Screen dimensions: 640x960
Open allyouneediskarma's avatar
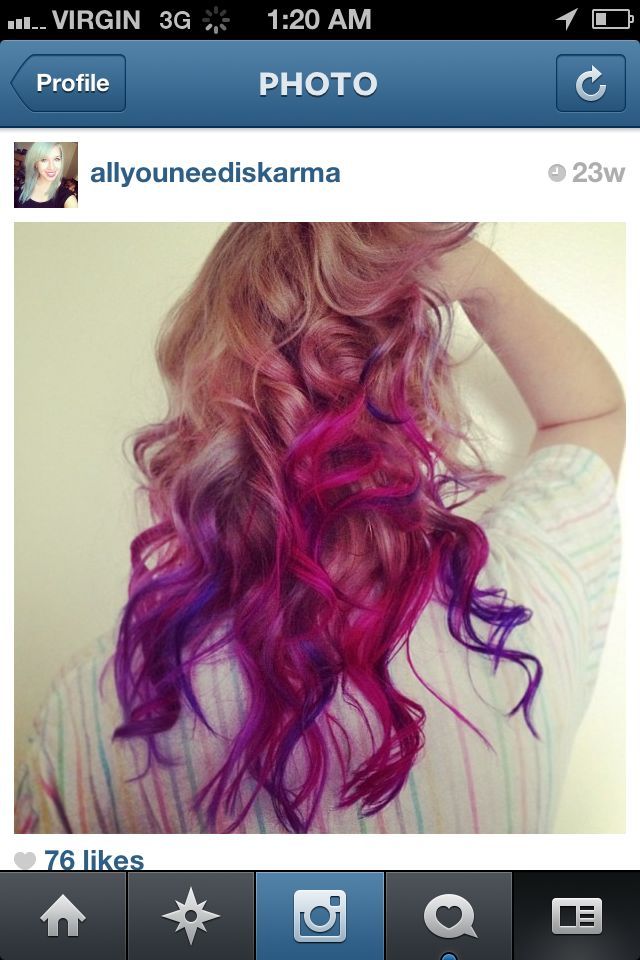tap(46, 174)
